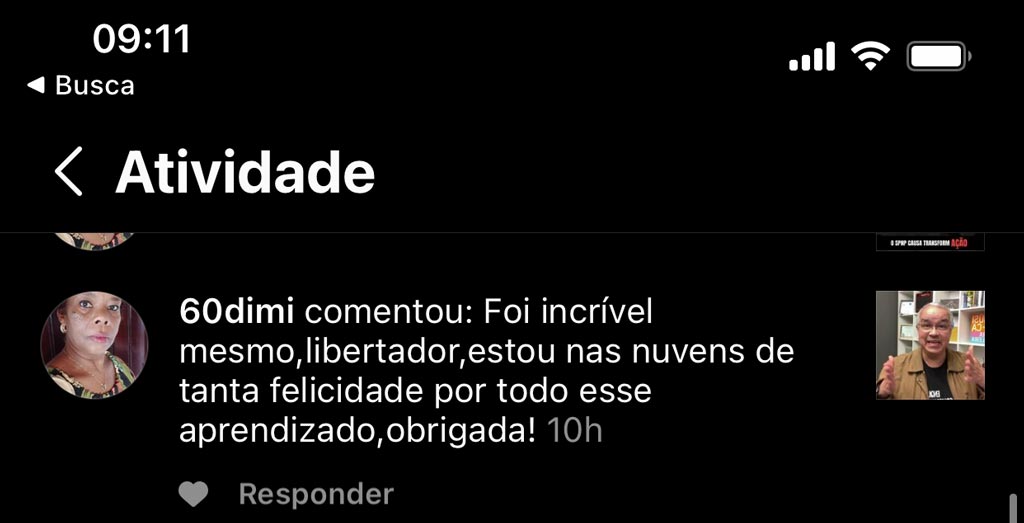Open 60dimi's profile picture
This screenshot has height=523, width=1024.
coord(94,346)
